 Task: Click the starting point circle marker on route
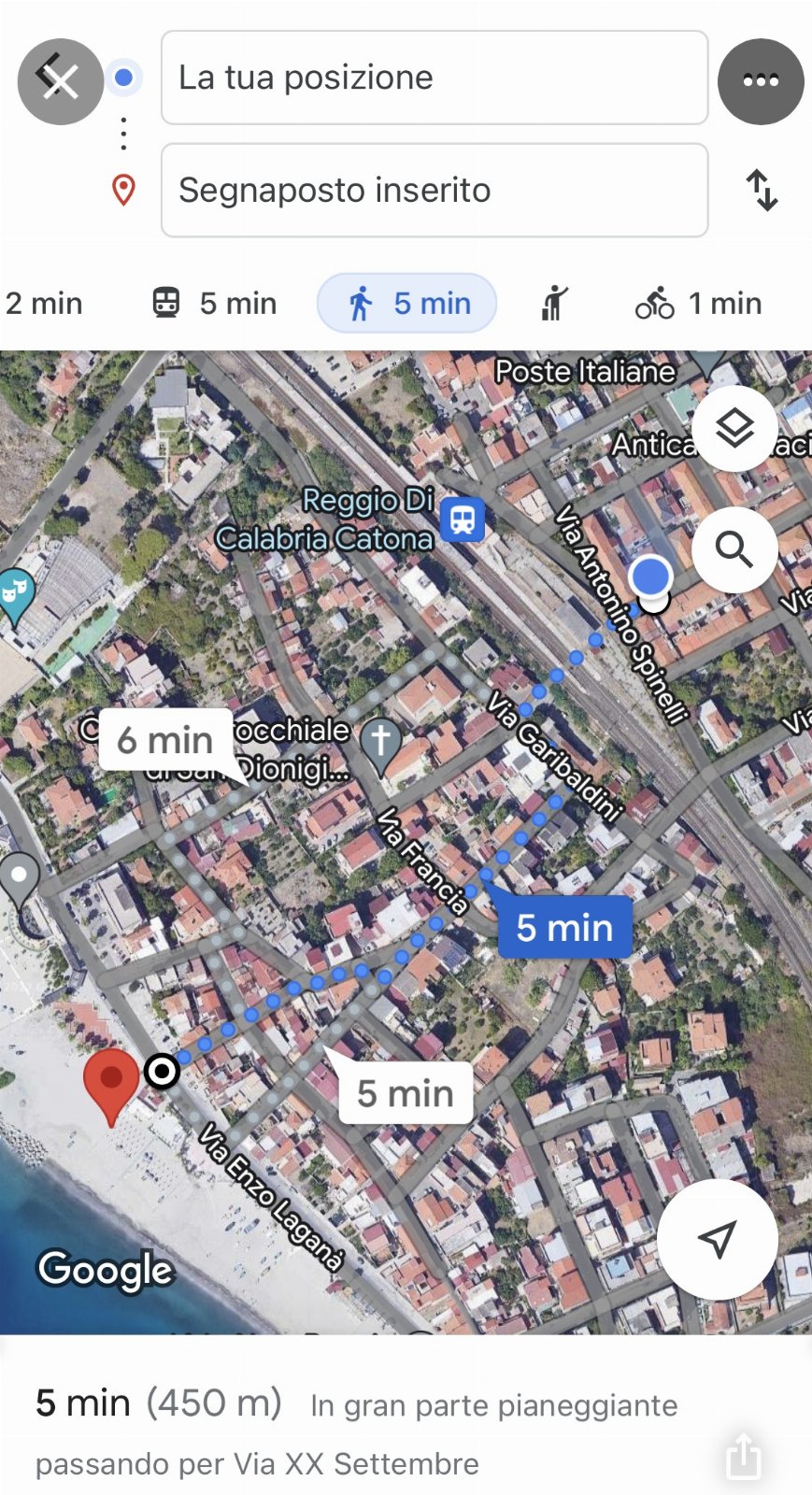[162, 1072]
